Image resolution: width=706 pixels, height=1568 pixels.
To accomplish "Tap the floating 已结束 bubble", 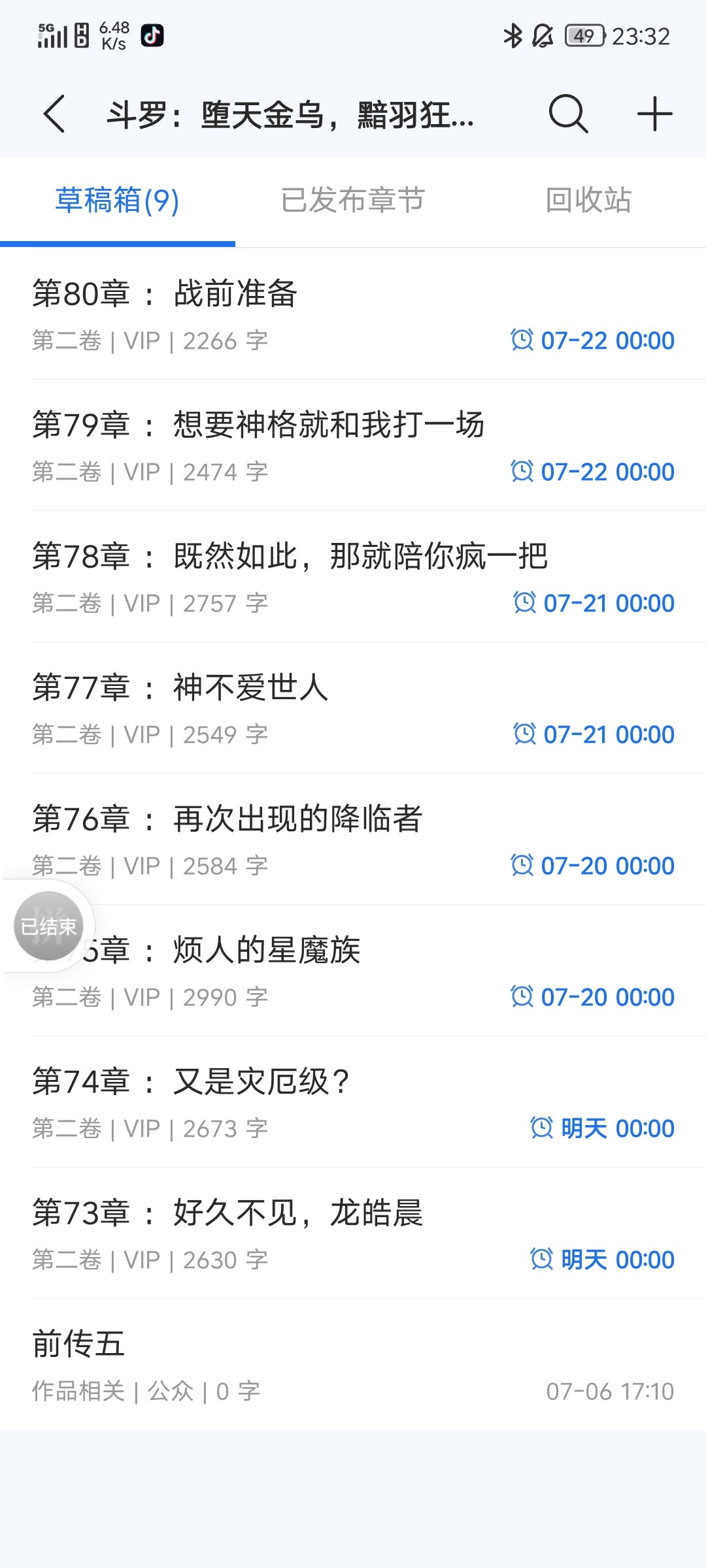I will pyautogui.click(x=48, y=926).
